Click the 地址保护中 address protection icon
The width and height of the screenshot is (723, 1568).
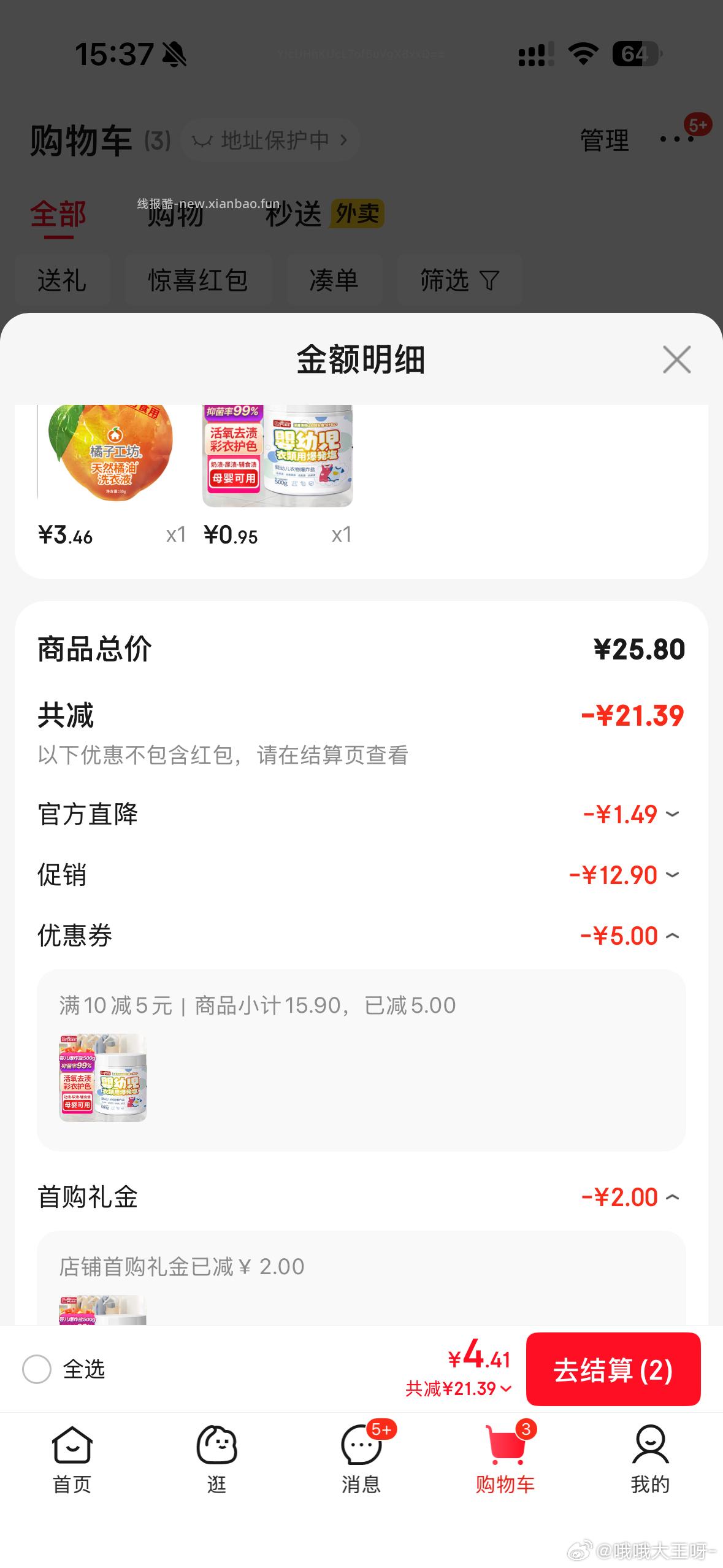[202, 139]
